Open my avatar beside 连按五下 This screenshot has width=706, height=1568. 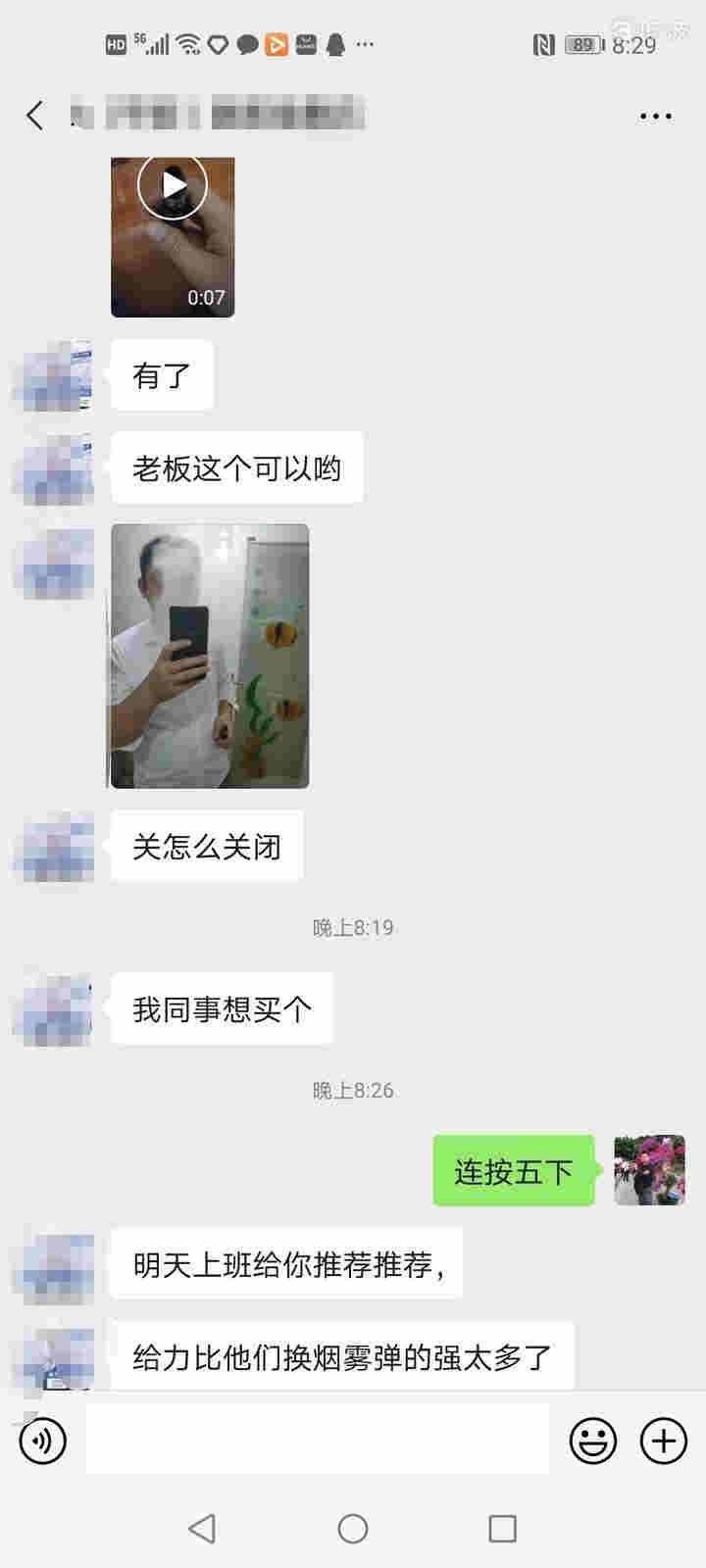click(x=649, y=1170)
